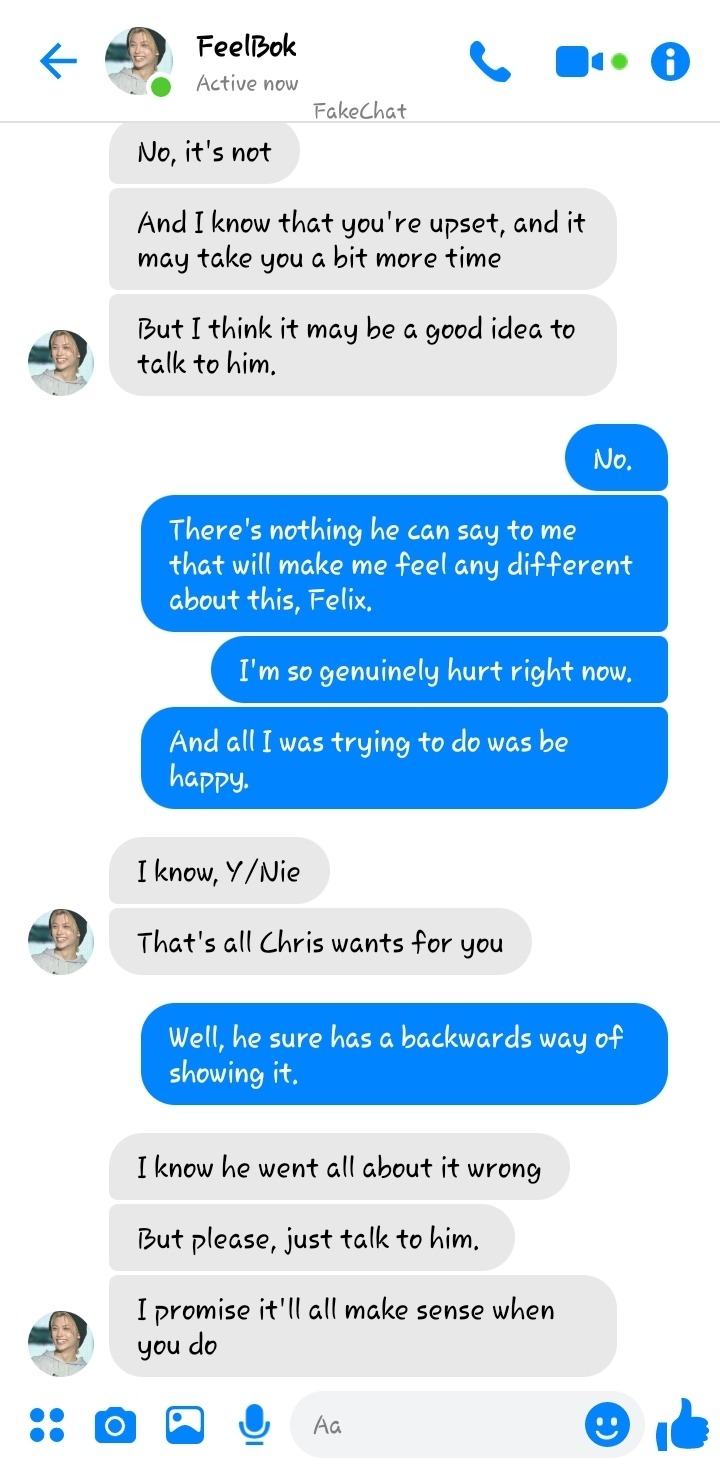Record a voice message with microphone
The height and width of the screenshot is (1466, 720).
254,1424
